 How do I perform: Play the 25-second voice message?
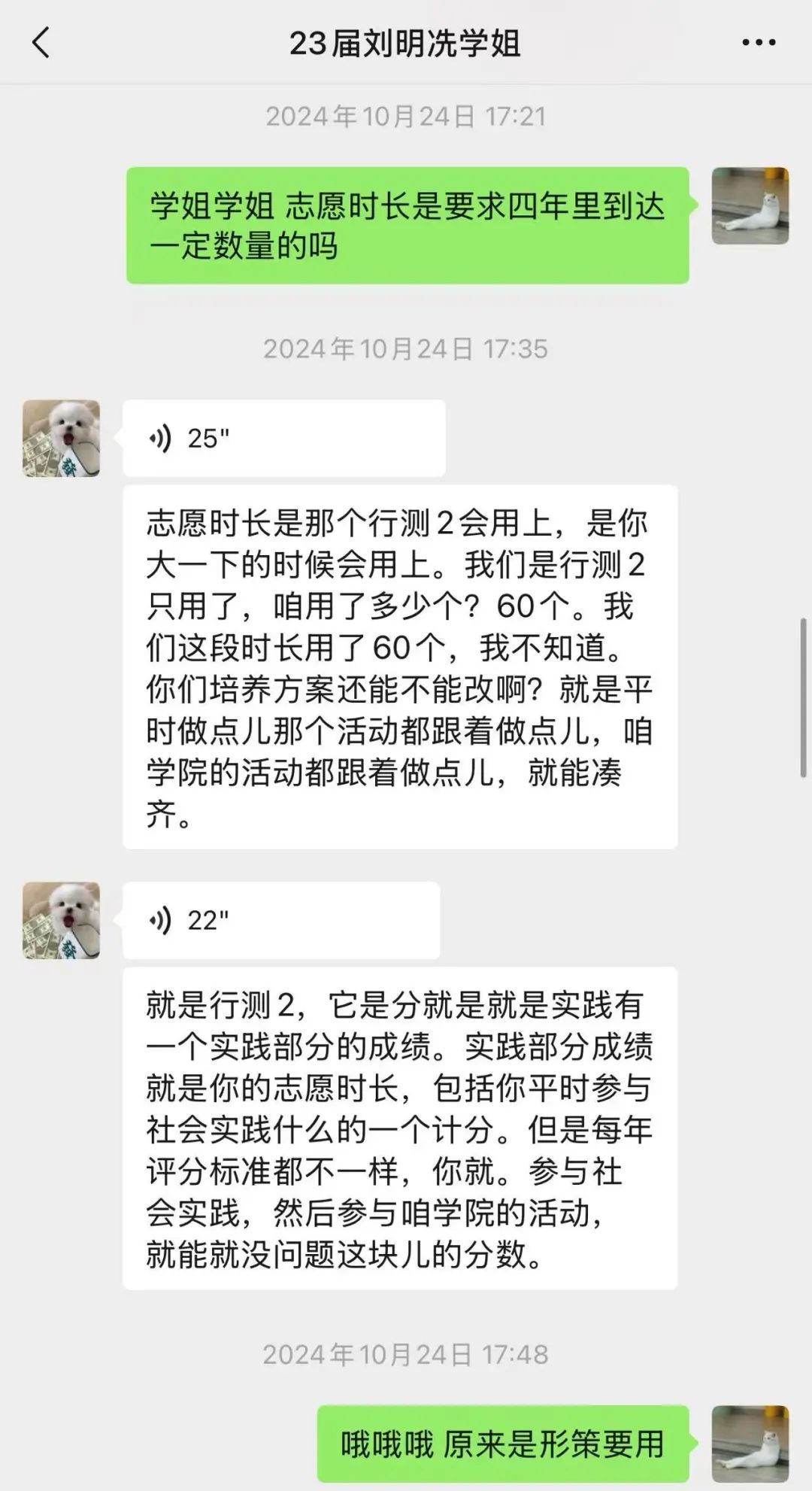click(283, 438)
